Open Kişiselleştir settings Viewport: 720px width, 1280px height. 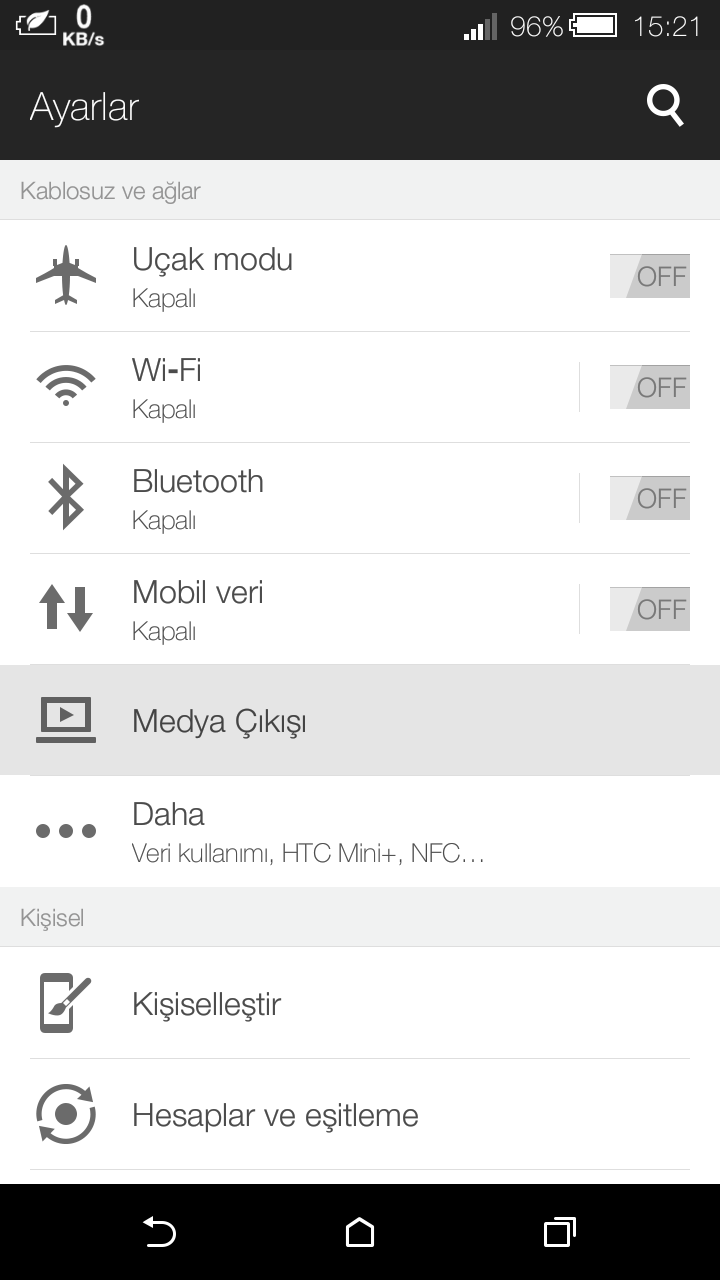point(360,1003)
